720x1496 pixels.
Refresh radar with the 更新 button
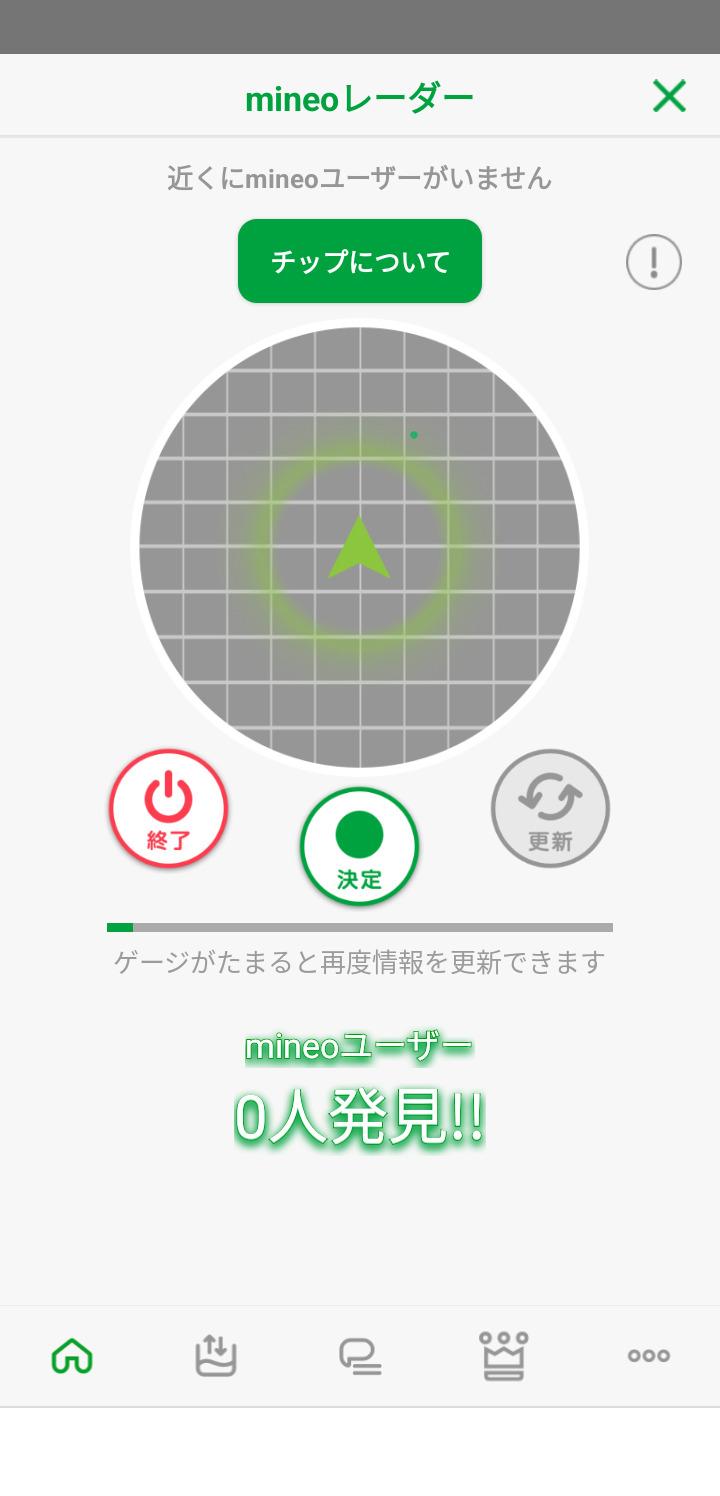click(550, 808)
